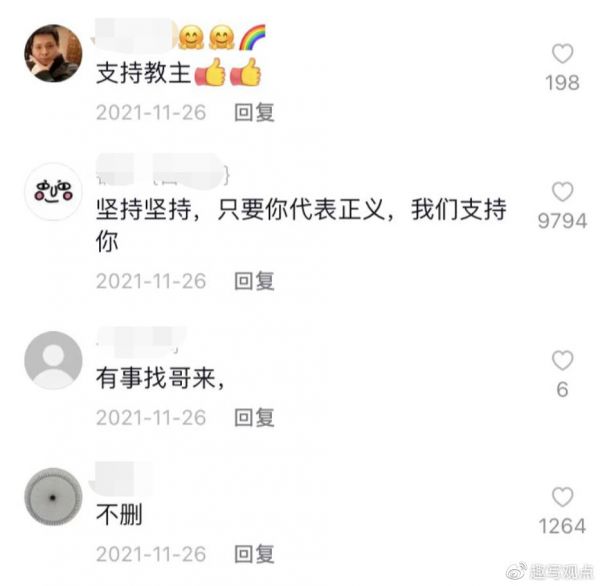Open the avatar beside the '坚持坚持' comment

point(52,190)
